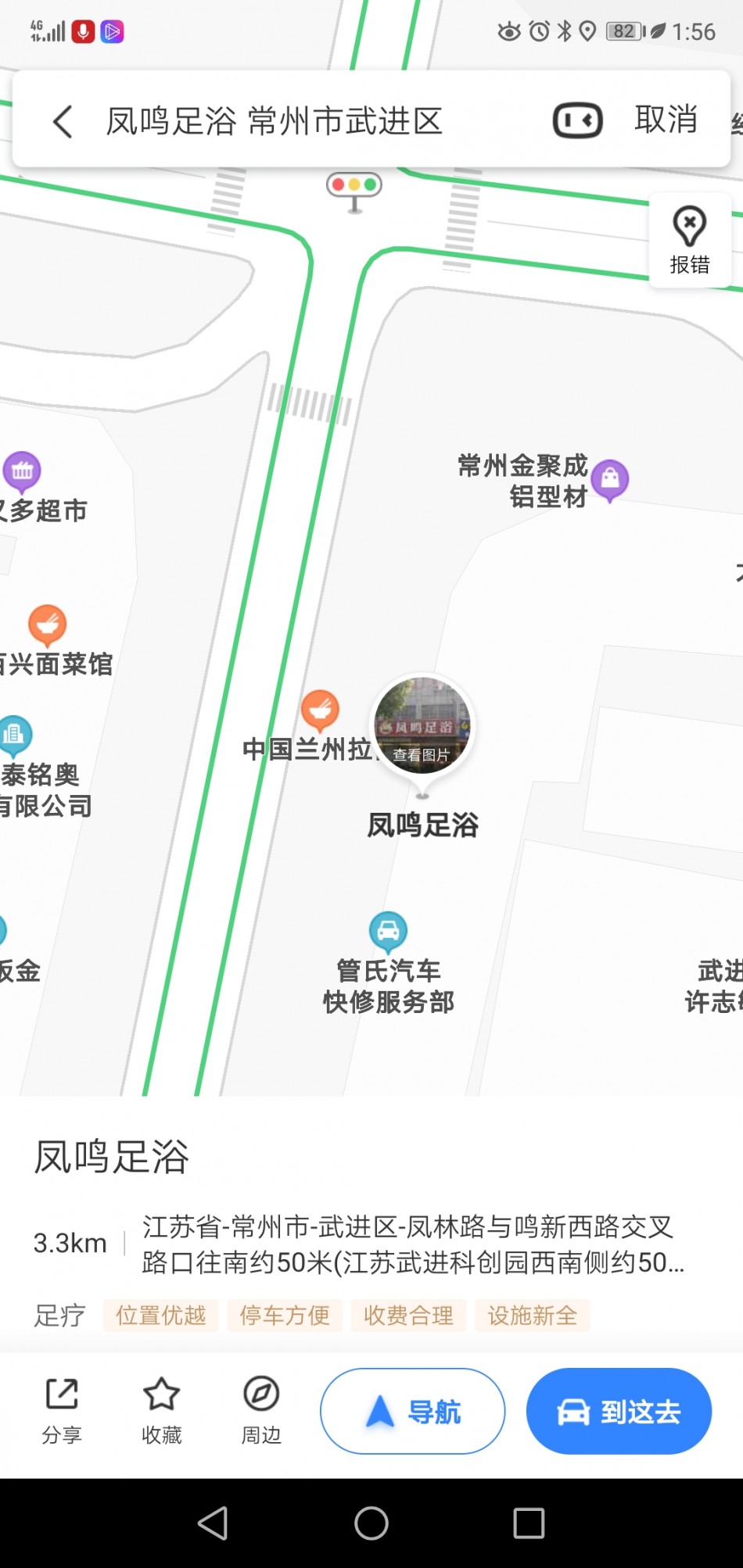Open recent apps from navigation bar
The width and height of the screenshot is (743, 1568).
click(529, 1523)
